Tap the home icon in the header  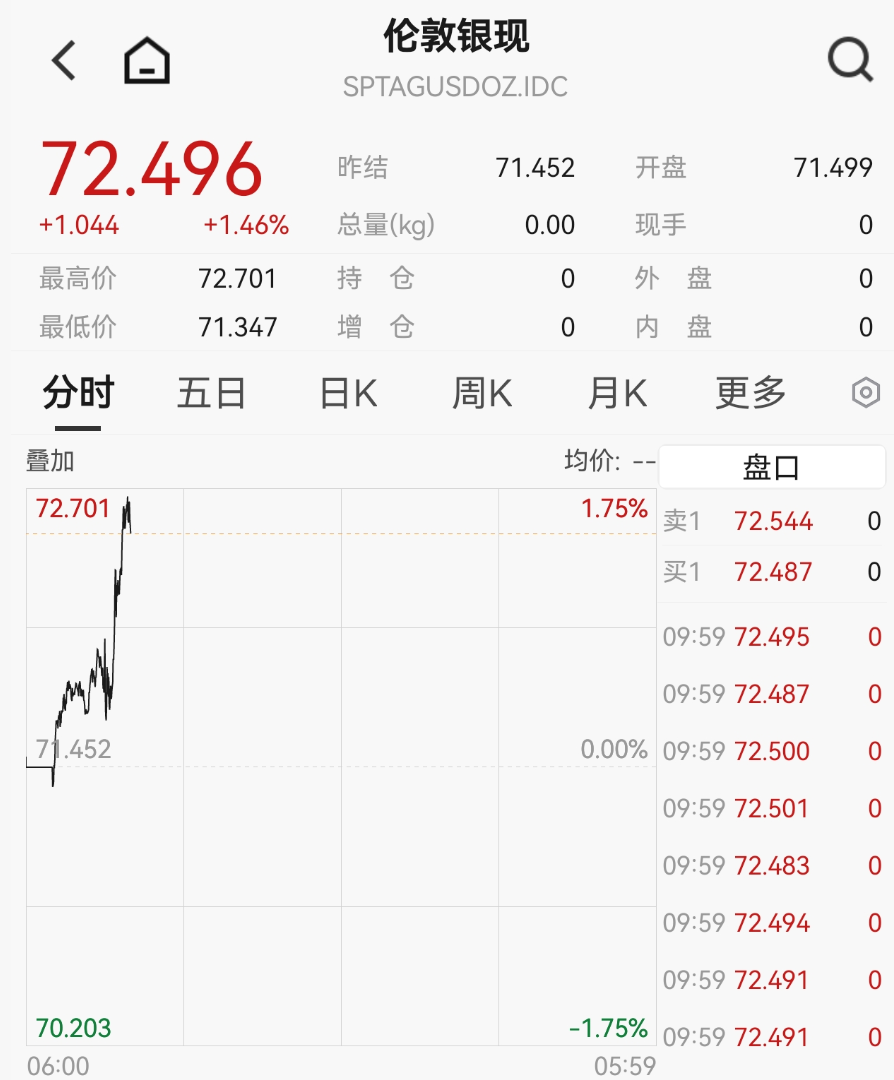pyautogui.click(x=146, y=58)
